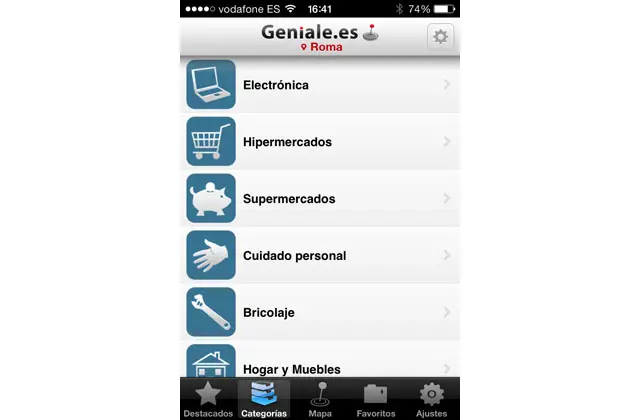Viewport: 640px width, 420px height.
Task: Select the Categorías tab
Action: [x=264, y=399]
